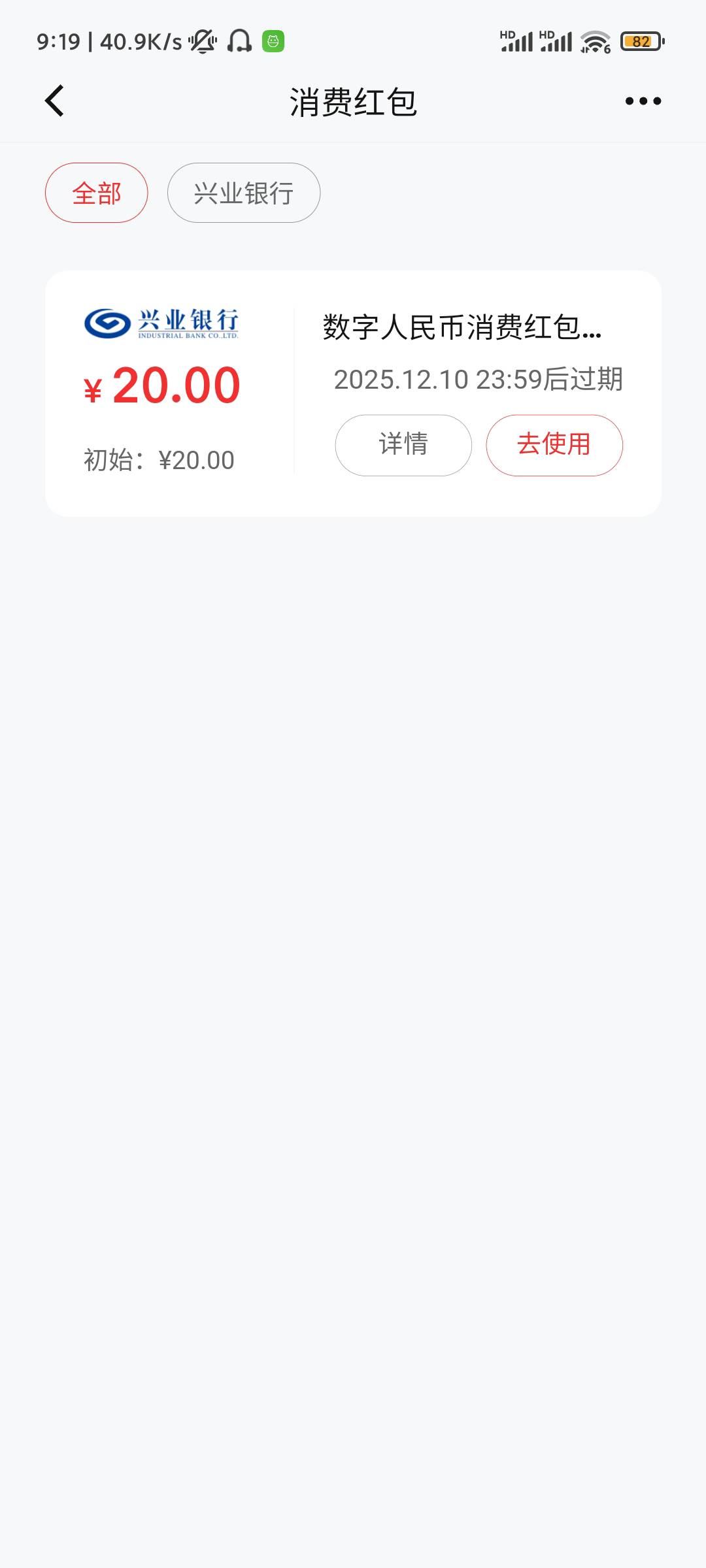The width and height of the screenshot is (706, 1568).
Task: Tap 去使用 to use the red packet
Action: pyautogui.click(x=554, y=445)
